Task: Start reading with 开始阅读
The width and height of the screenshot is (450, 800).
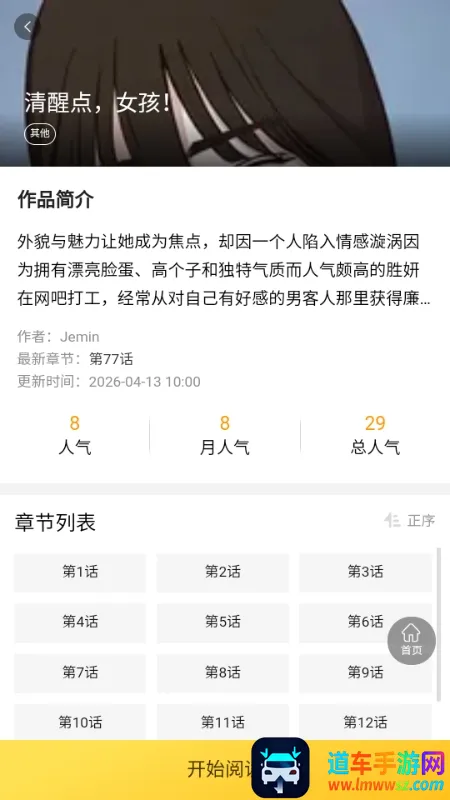Action: click(x=225, y=769)
